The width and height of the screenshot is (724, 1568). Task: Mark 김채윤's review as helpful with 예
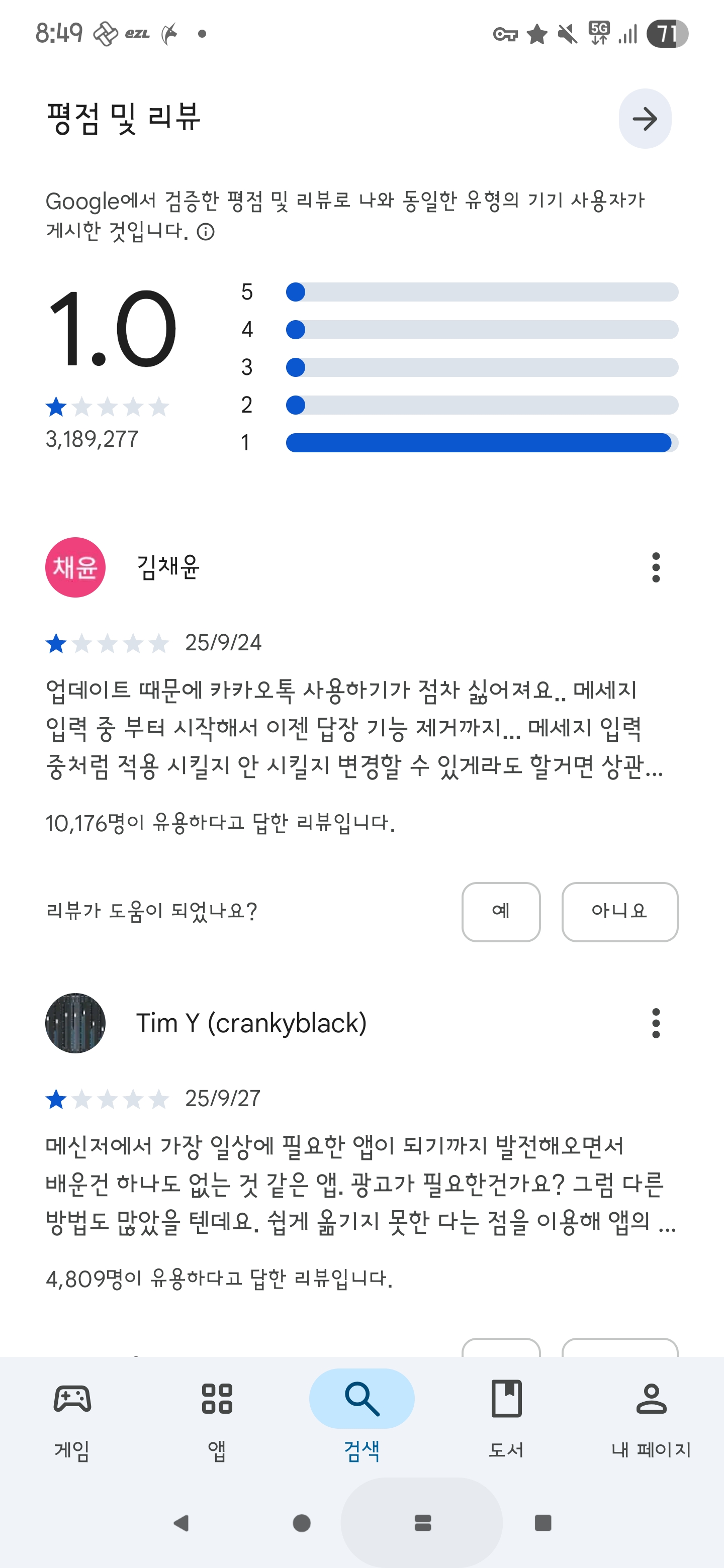501,911
